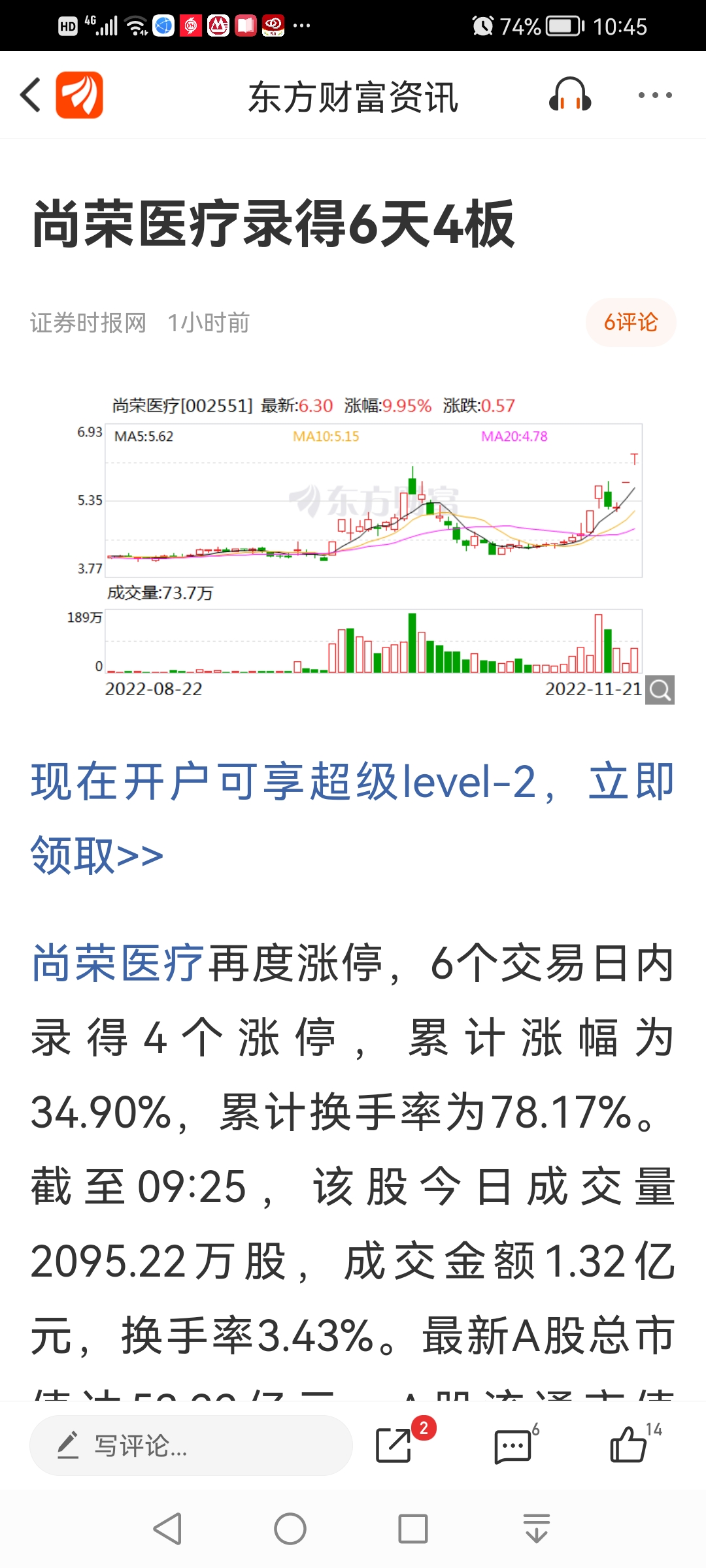Viewport: 706px width, 1568px height.
Task: Tap the back arrow to leave article
Action: [29, 95]
